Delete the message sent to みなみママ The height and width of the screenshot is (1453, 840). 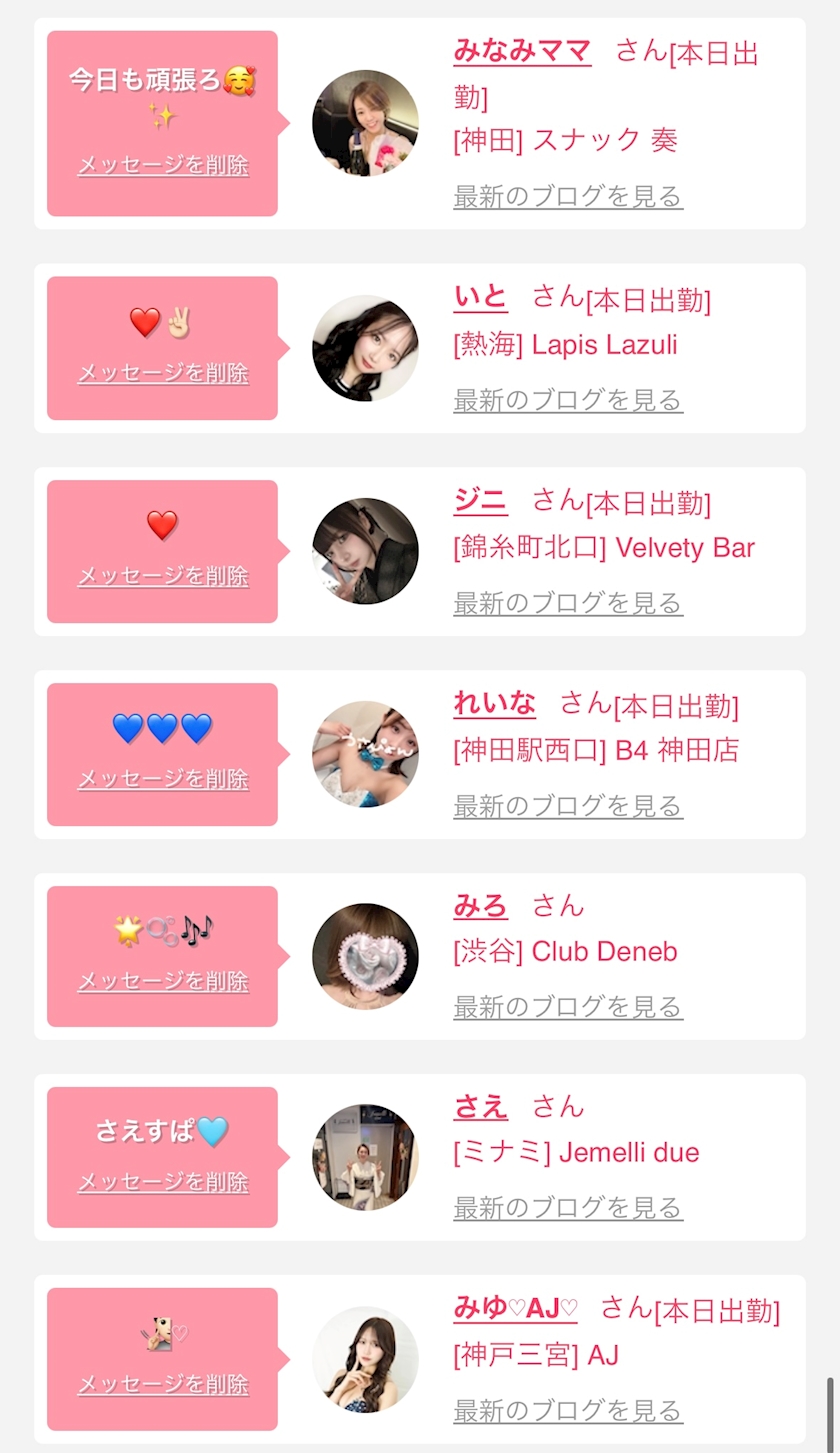(163, 165)
